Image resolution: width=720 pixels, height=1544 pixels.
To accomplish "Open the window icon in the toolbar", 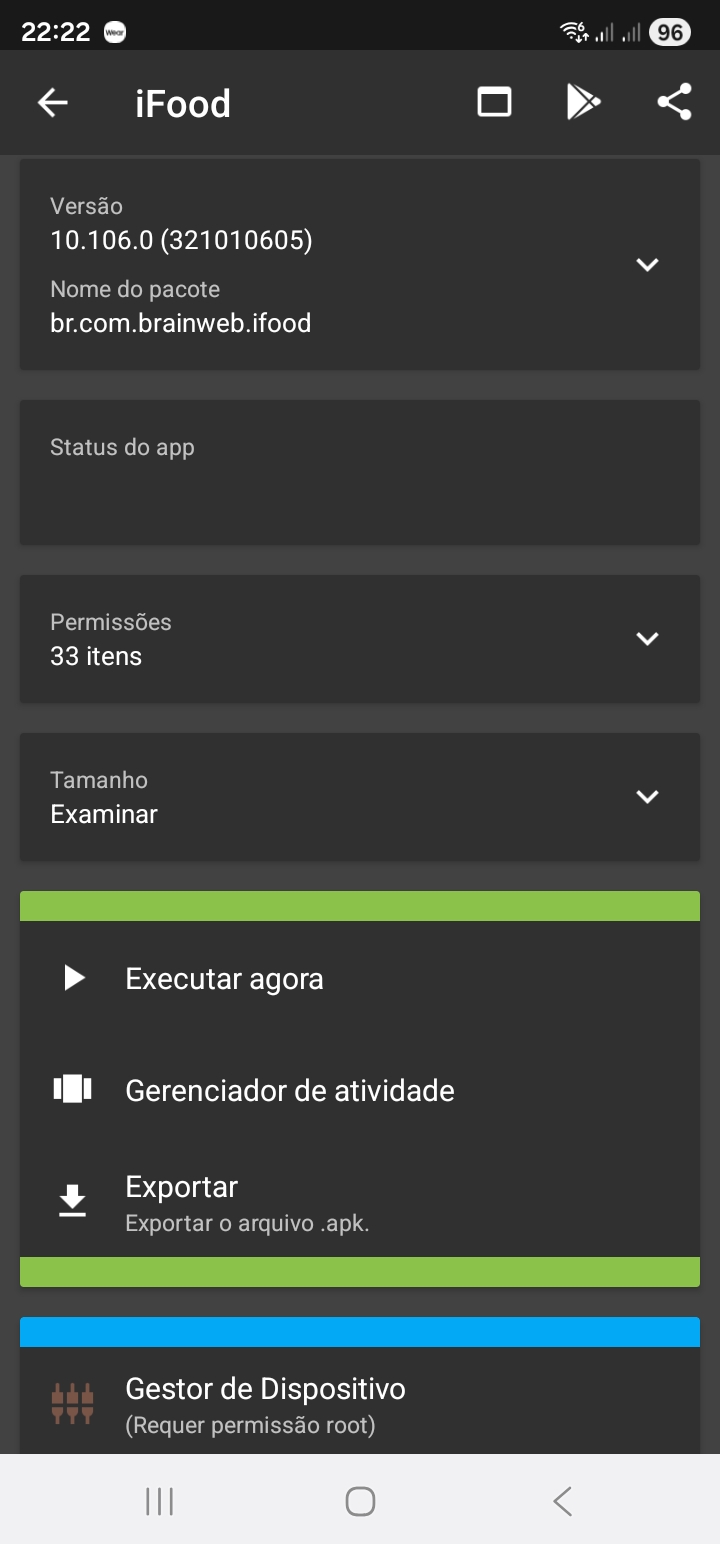I will point(494,103).
